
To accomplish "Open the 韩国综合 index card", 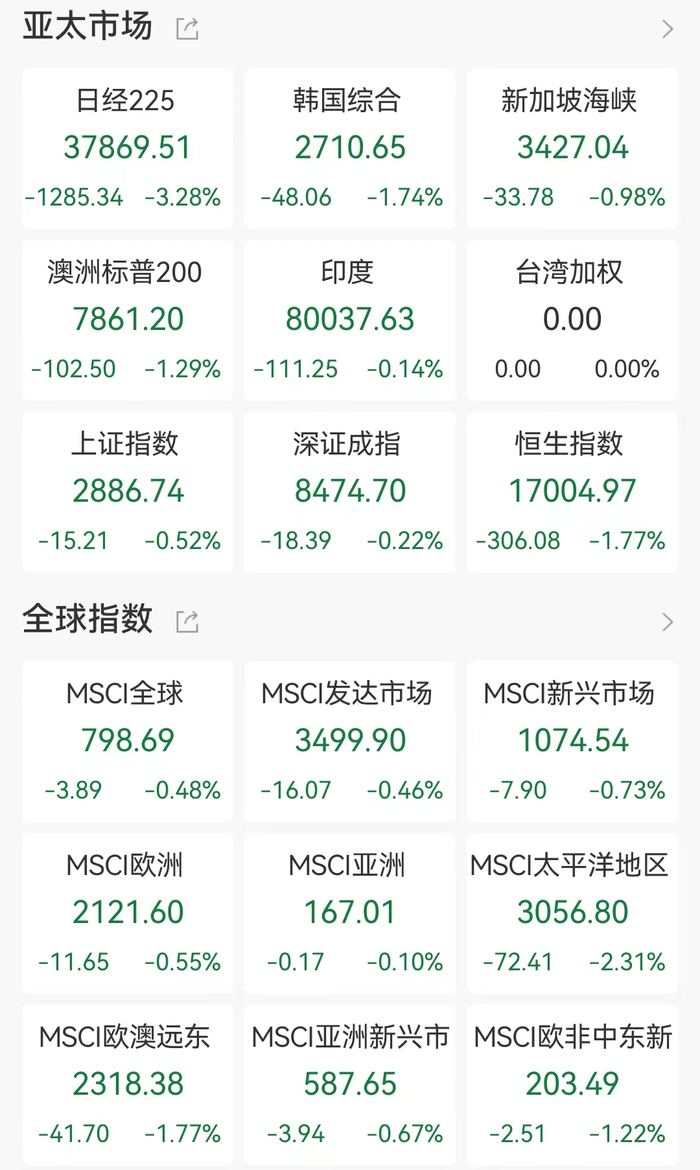I will coord(350,148).
